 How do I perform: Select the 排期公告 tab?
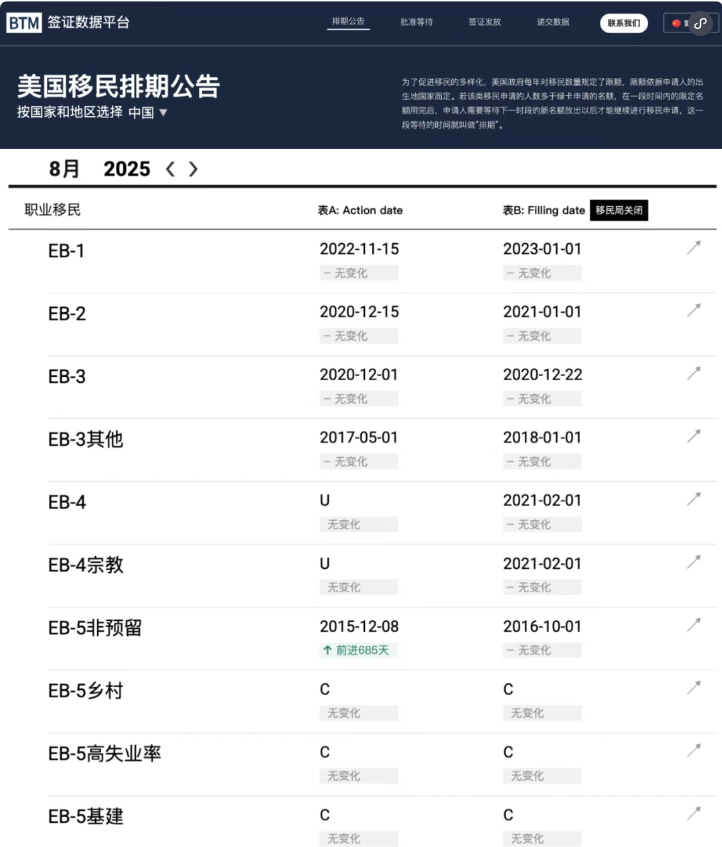click(x=349, y=22)
